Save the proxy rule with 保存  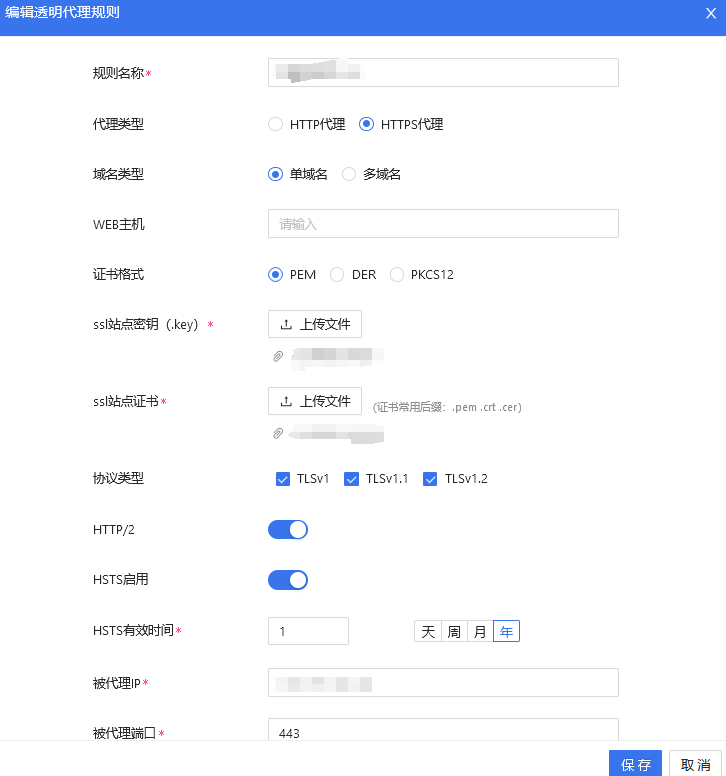point(635,764)
